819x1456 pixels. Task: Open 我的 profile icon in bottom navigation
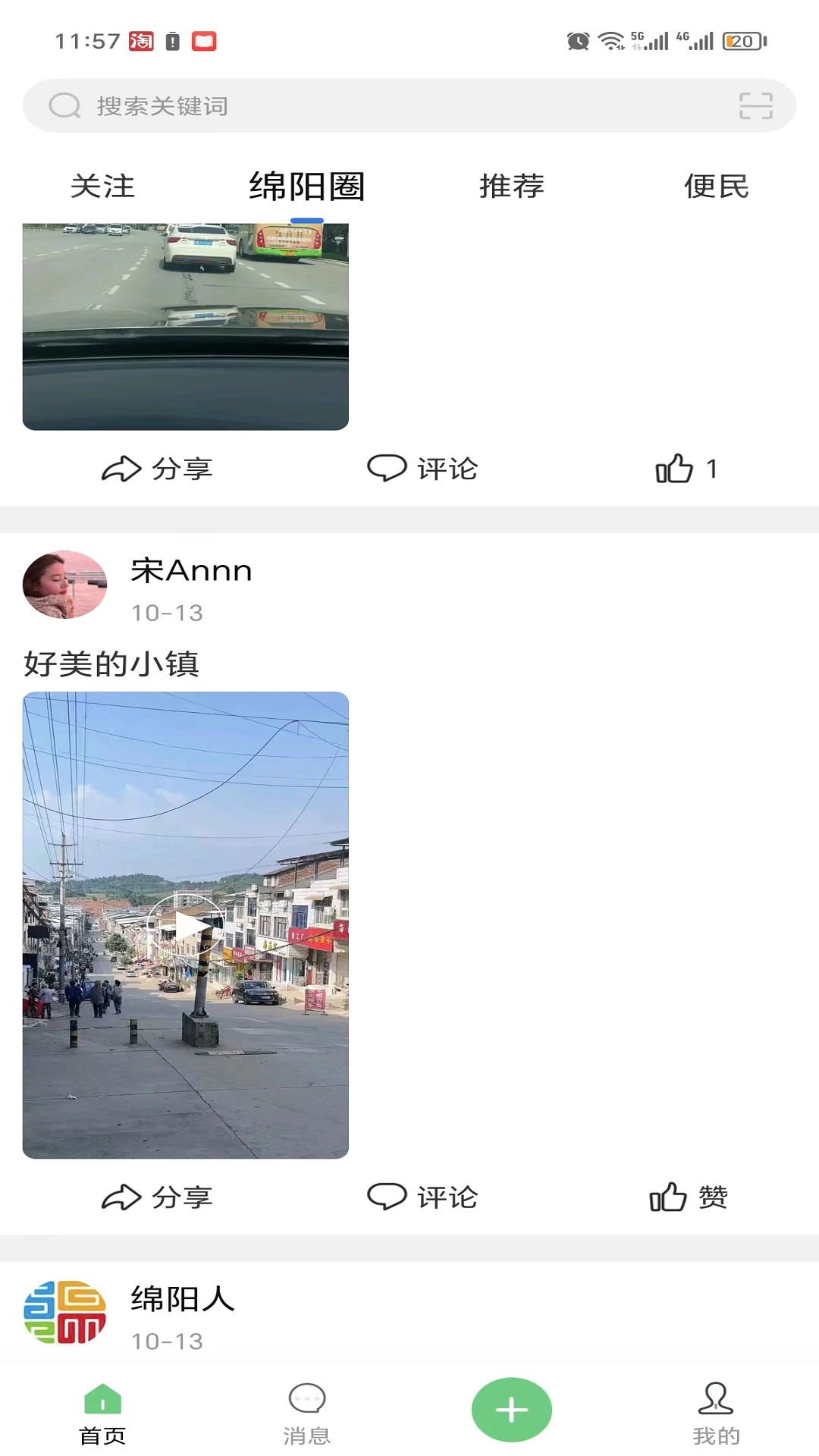716,1407
